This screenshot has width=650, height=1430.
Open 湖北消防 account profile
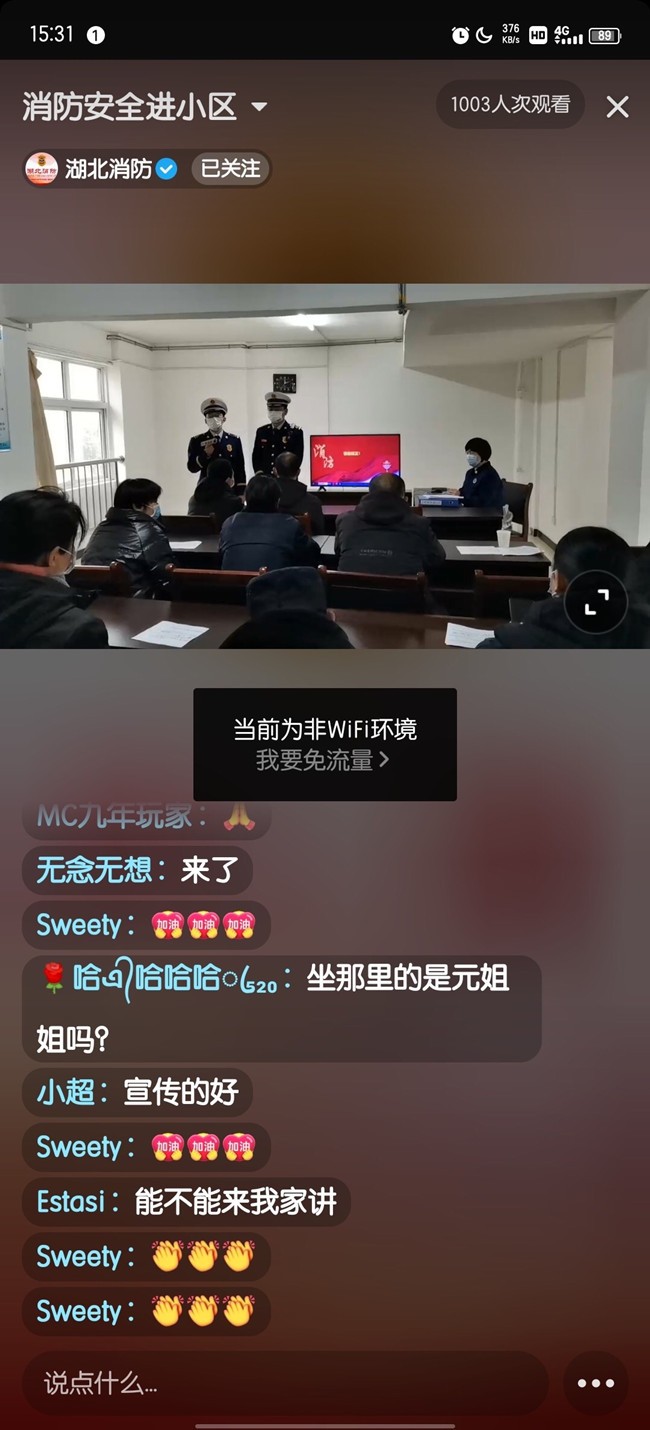point(106,169)
